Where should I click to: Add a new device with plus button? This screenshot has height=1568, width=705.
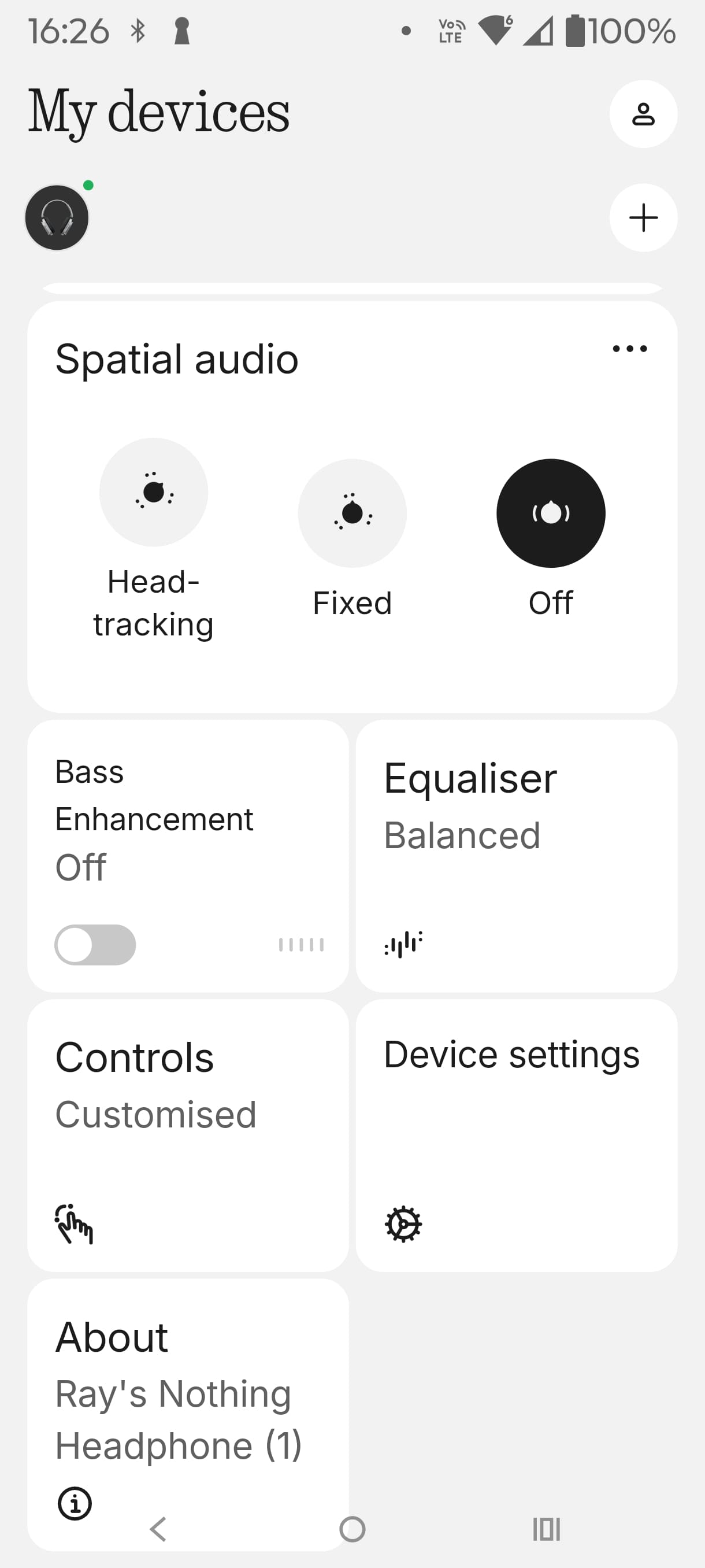point(643,218)
